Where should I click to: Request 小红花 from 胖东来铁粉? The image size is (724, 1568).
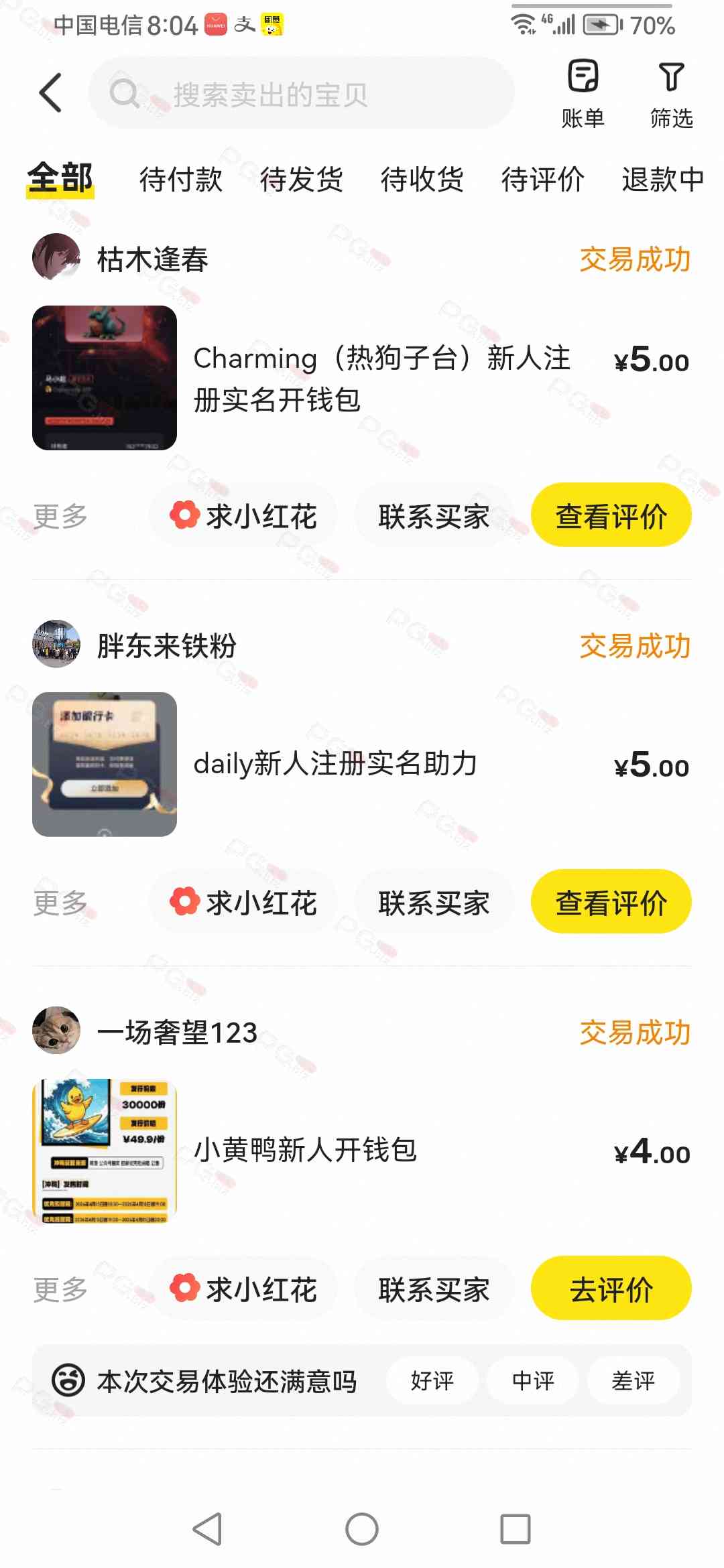coord(243,903)
